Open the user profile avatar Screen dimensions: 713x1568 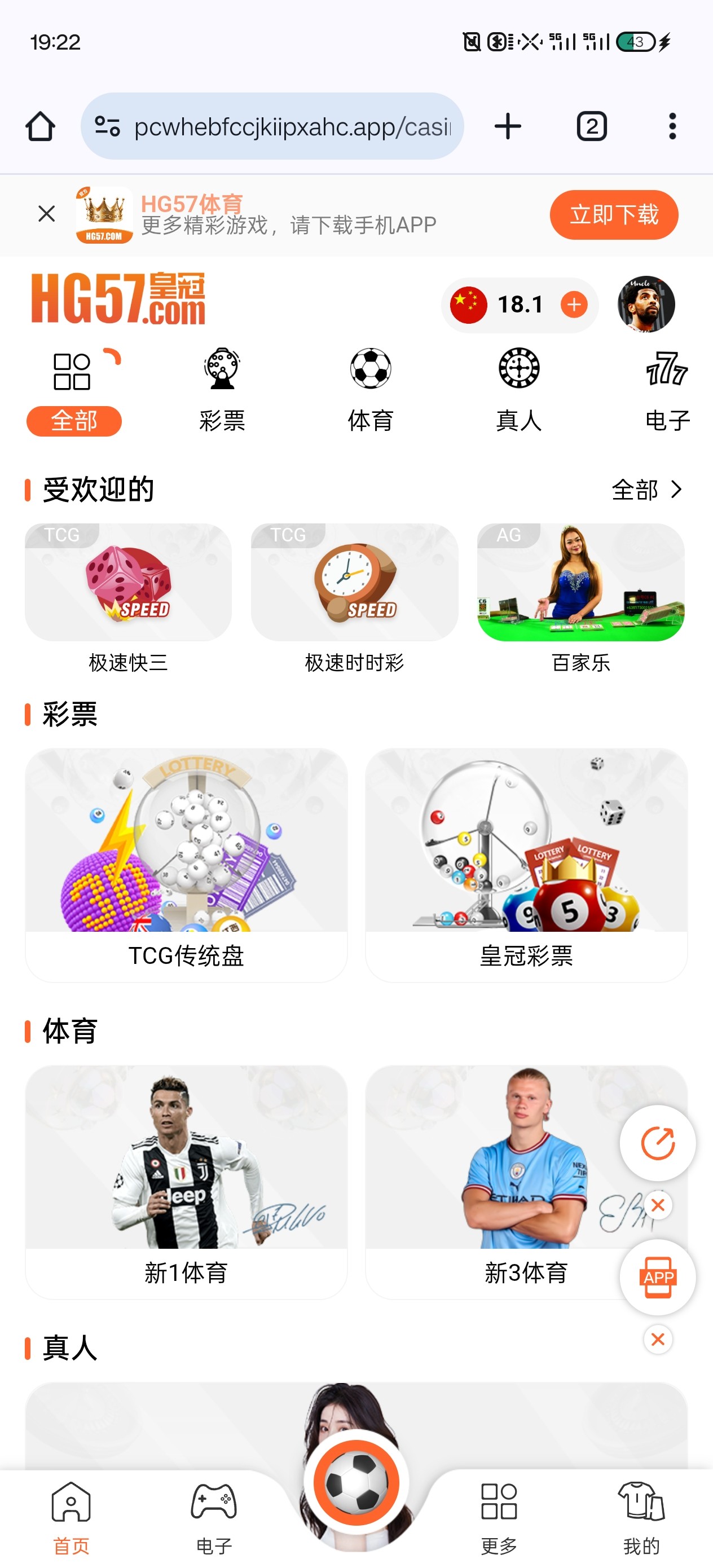pyautogui.click(x=645, y=305)
